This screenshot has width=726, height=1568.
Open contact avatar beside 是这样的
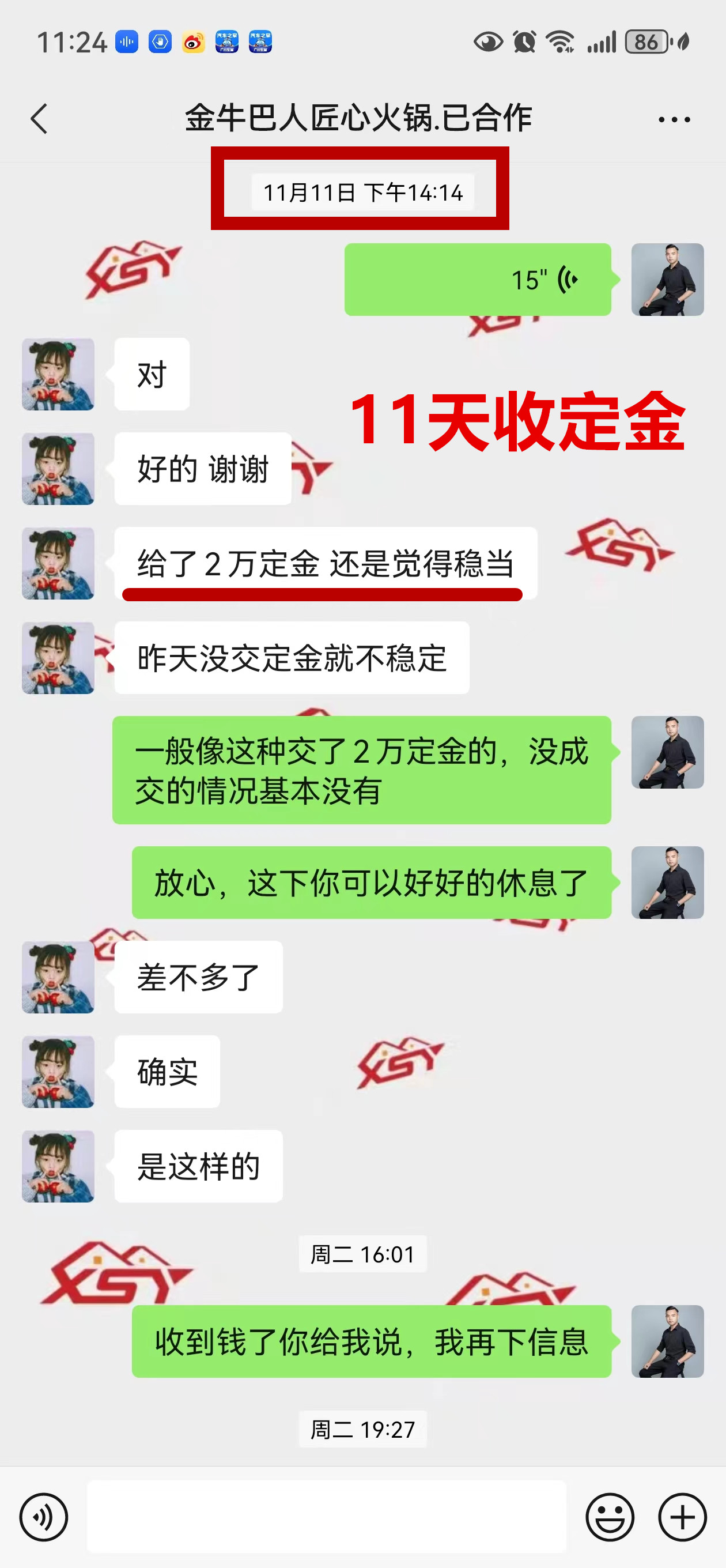[x=58, y=1166]
